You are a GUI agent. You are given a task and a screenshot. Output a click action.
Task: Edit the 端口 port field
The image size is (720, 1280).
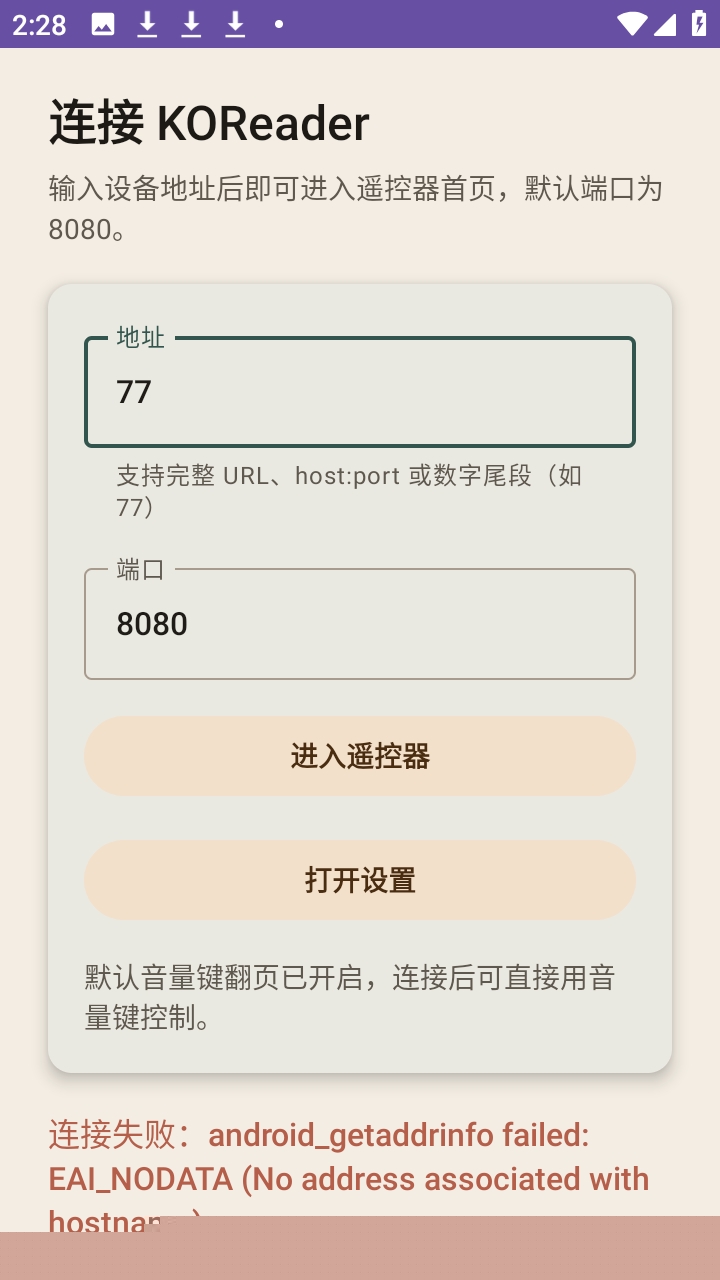coord(360,624)
